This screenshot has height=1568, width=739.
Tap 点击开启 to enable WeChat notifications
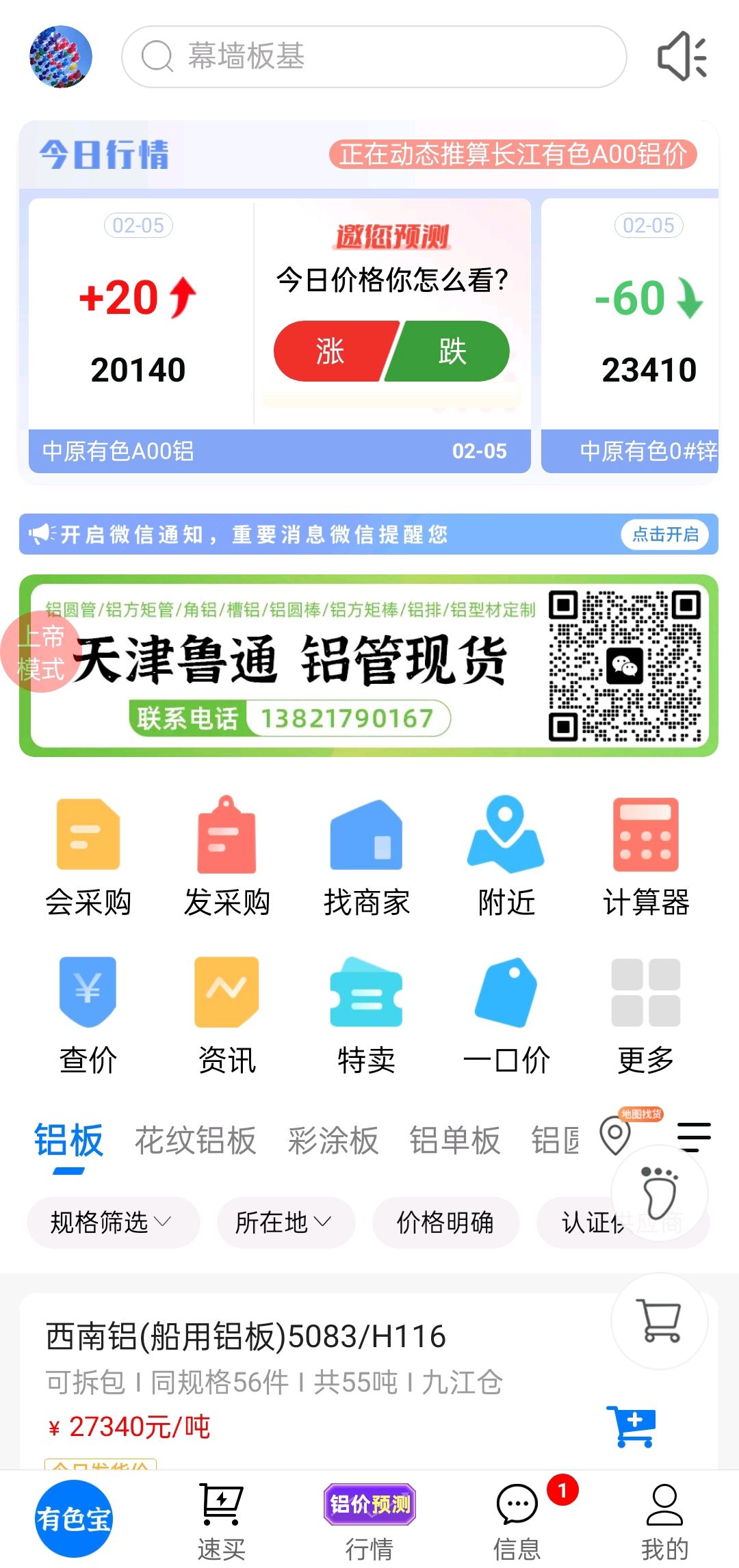click(x=665, y=534)
